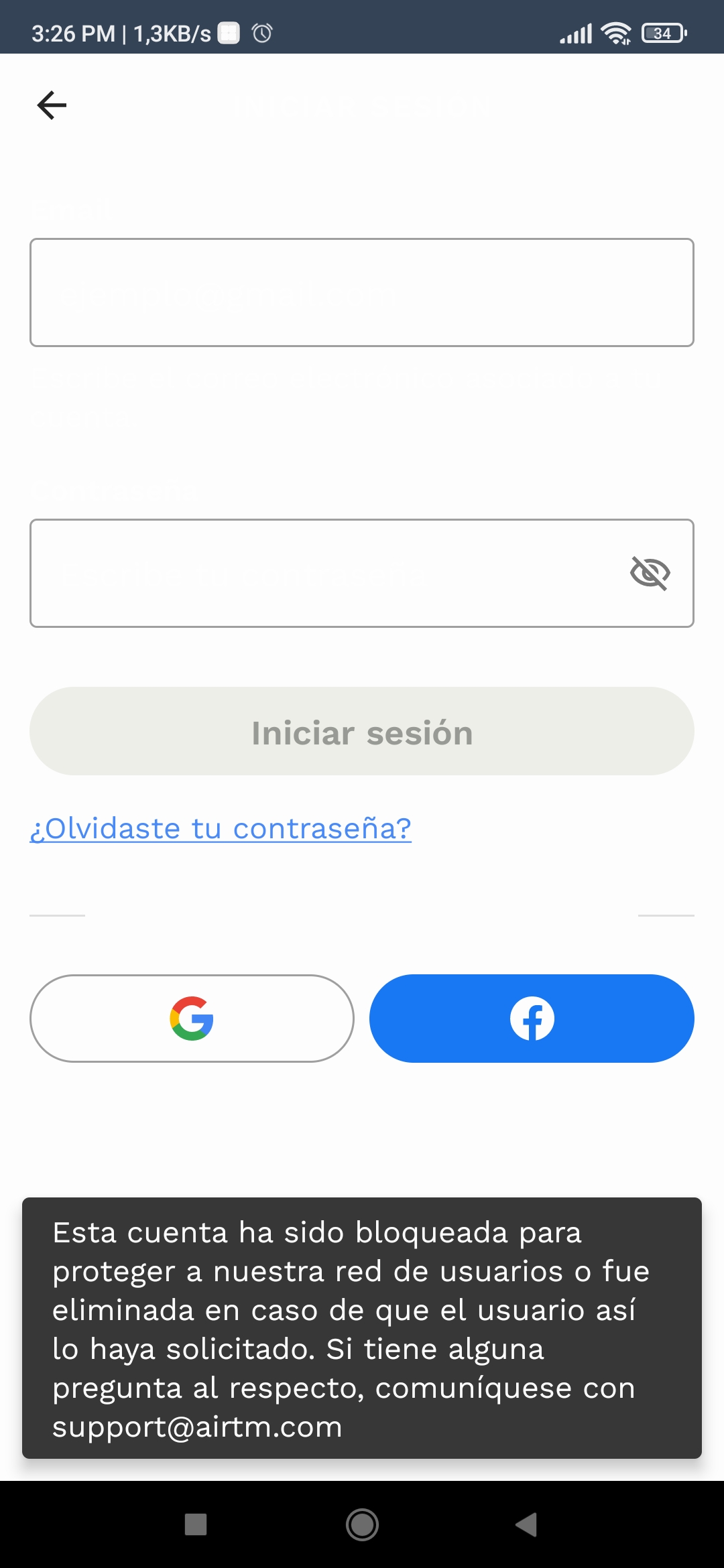Image resolution: width=724 pixels, height=1568 pixels.
Task: Open ¿Olvidaste tu contraseña? link
Action: pos(221,829)
